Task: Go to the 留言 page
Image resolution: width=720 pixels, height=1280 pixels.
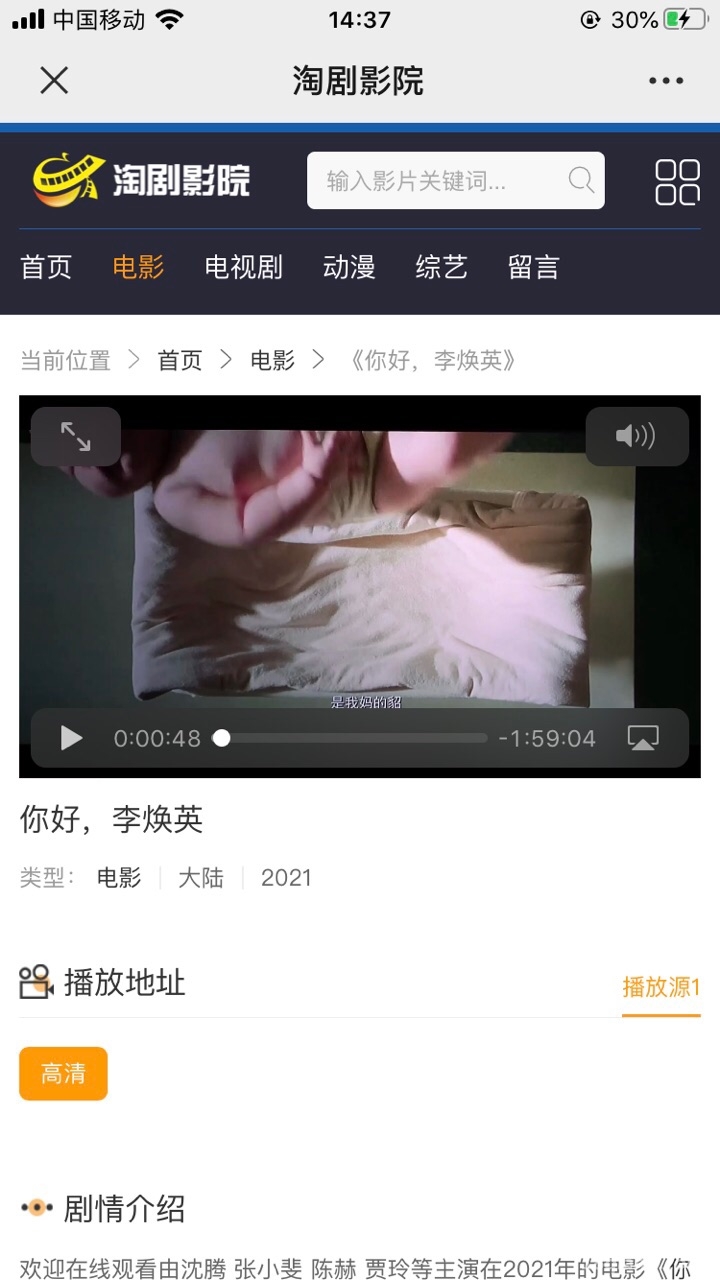Action: click(533, 267)
